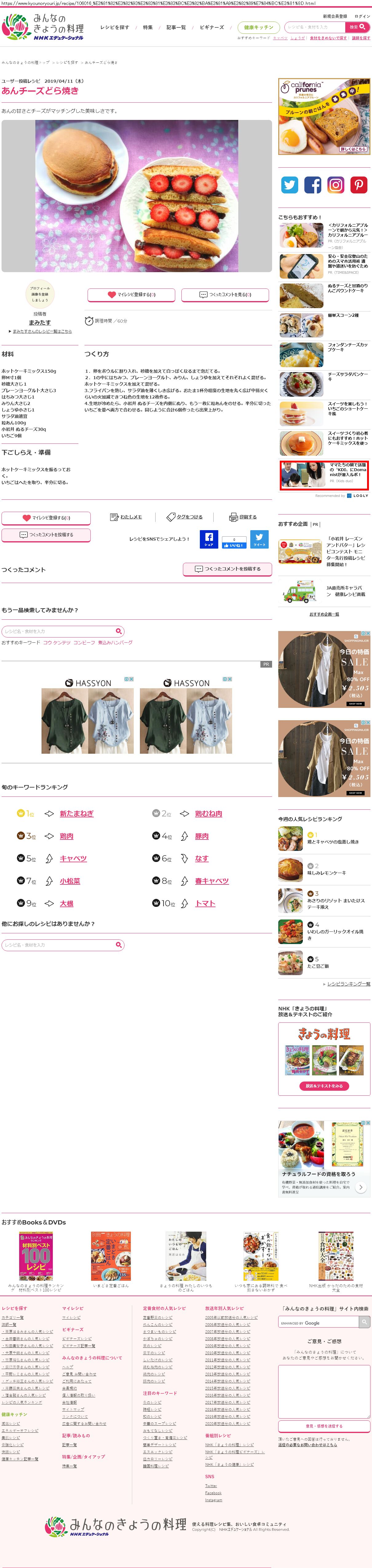Open まみたす's recipe list link
Screen dimensions: 372x1568
tap(42, 331)
